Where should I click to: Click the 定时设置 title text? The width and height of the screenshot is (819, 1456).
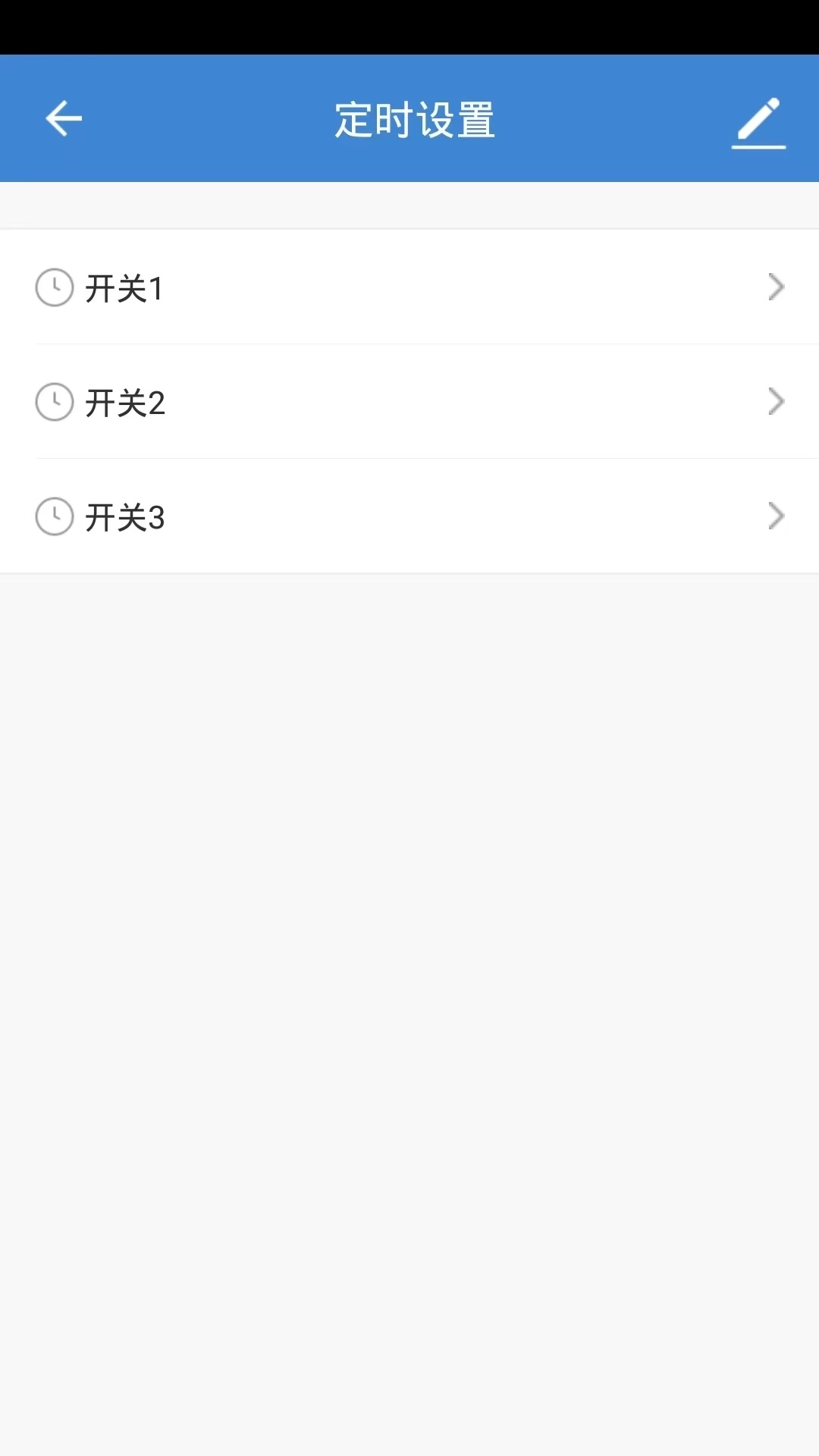(x=413, y=118)
